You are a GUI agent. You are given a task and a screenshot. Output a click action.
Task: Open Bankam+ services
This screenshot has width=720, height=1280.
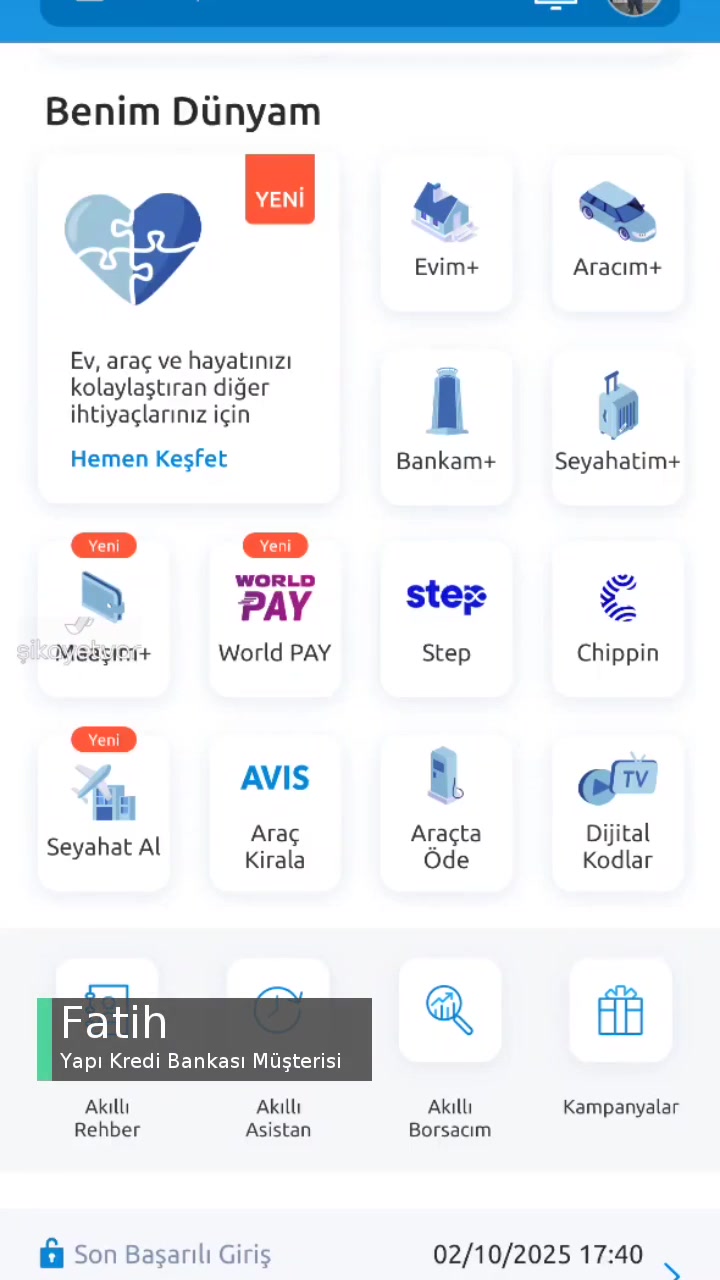click(x=446, y=420)
